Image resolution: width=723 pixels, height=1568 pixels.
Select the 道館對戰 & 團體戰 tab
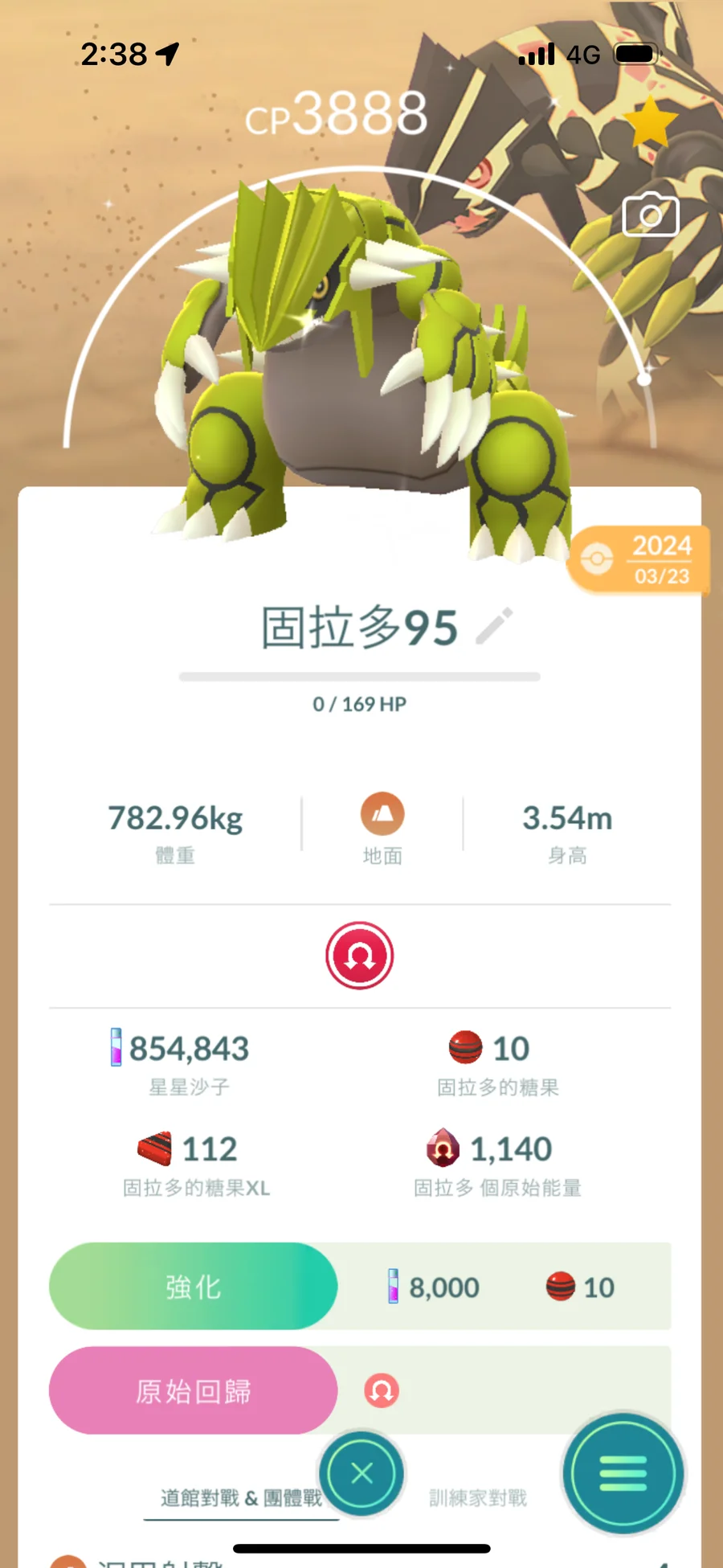coord(241,1498)
